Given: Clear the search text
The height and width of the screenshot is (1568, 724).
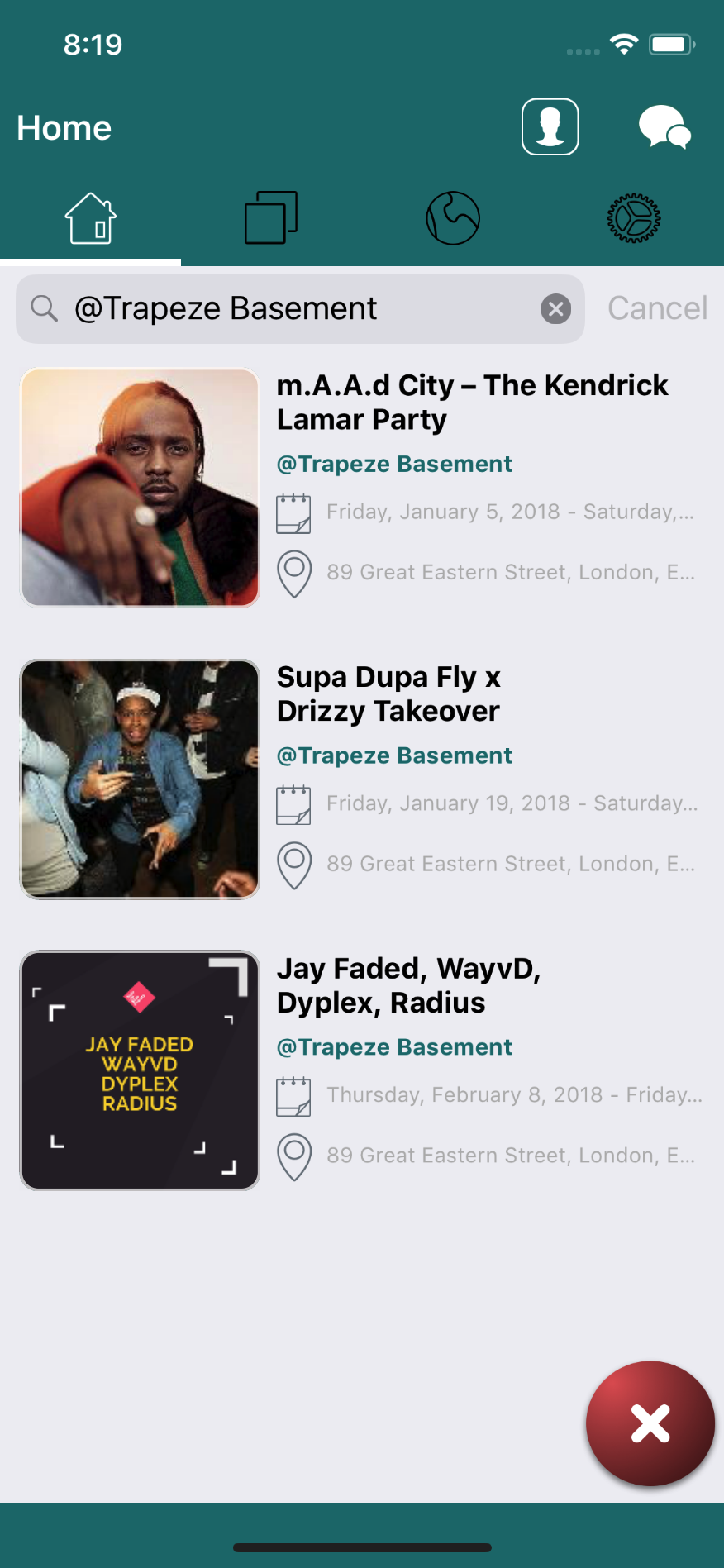Looking at the screenshot, I should point(555,309).
